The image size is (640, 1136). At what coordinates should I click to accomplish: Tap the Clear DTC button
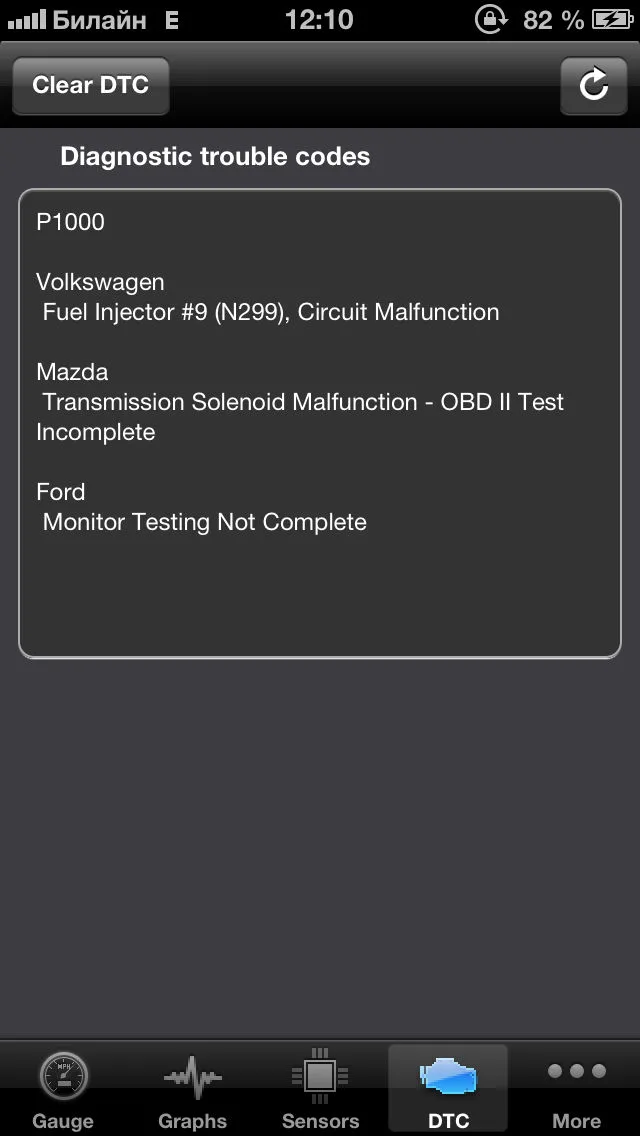[91, 85]
